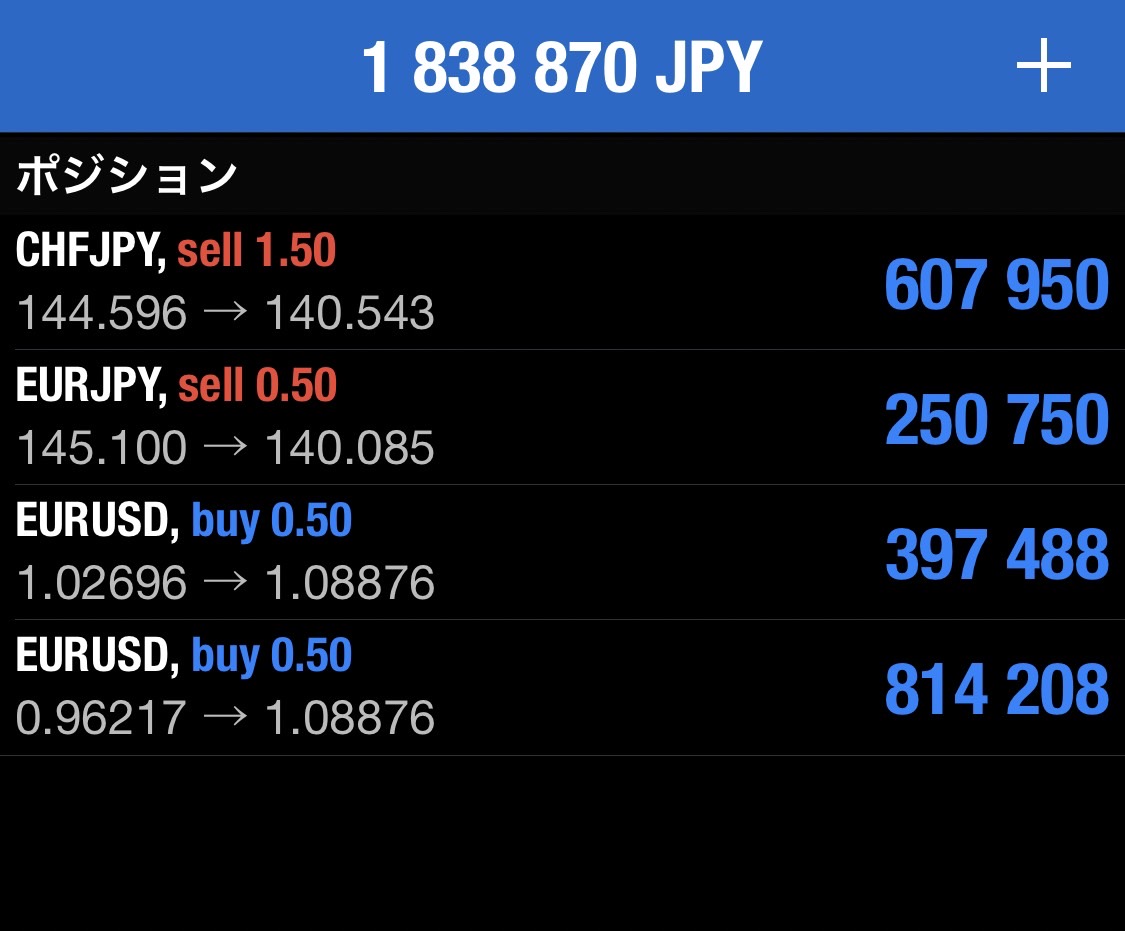Tap the plus icon to add a new trade
Viewport: 1125px width, 931px height.
(x=1043, y=67)
